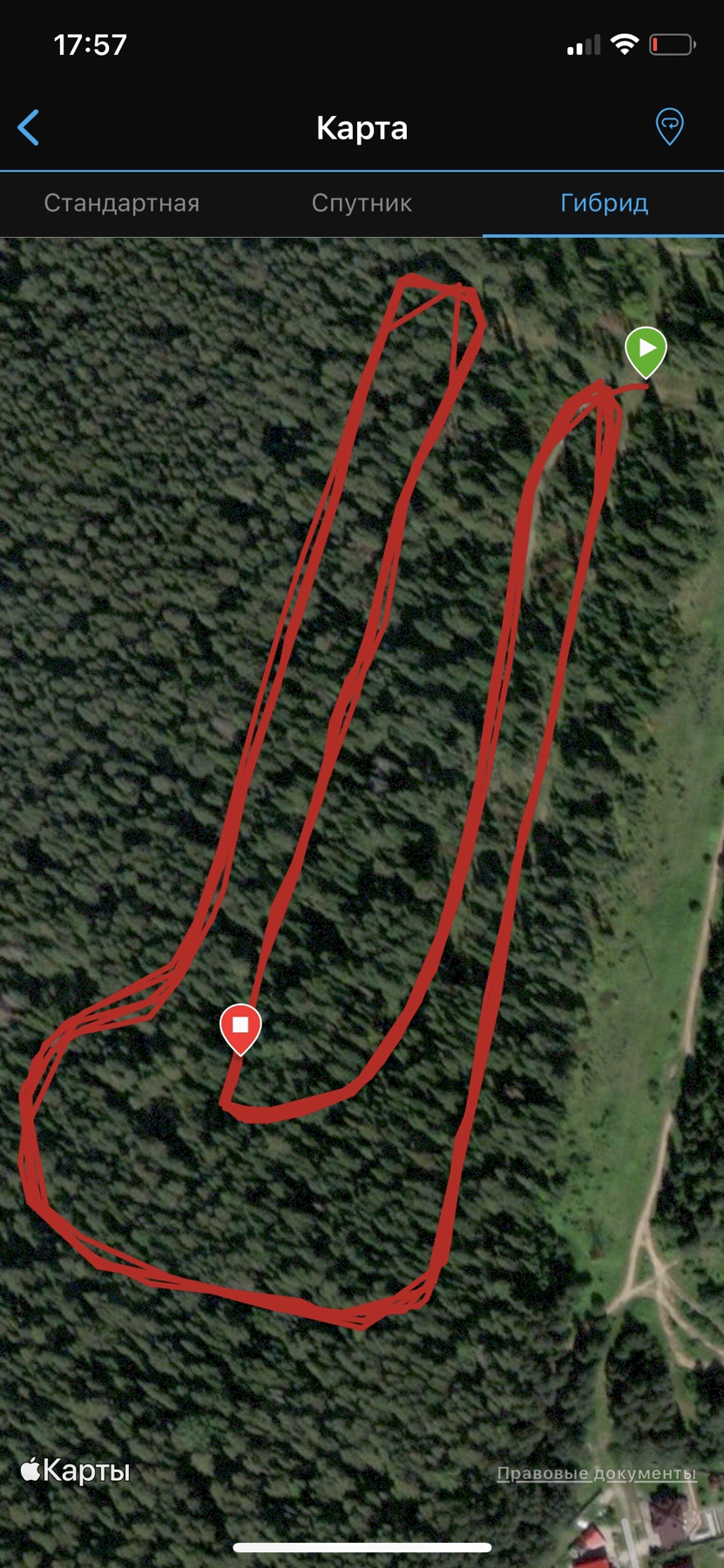Go back from the Карта screen
This screenshot has height=1568, width=724.
coord(29,128)
